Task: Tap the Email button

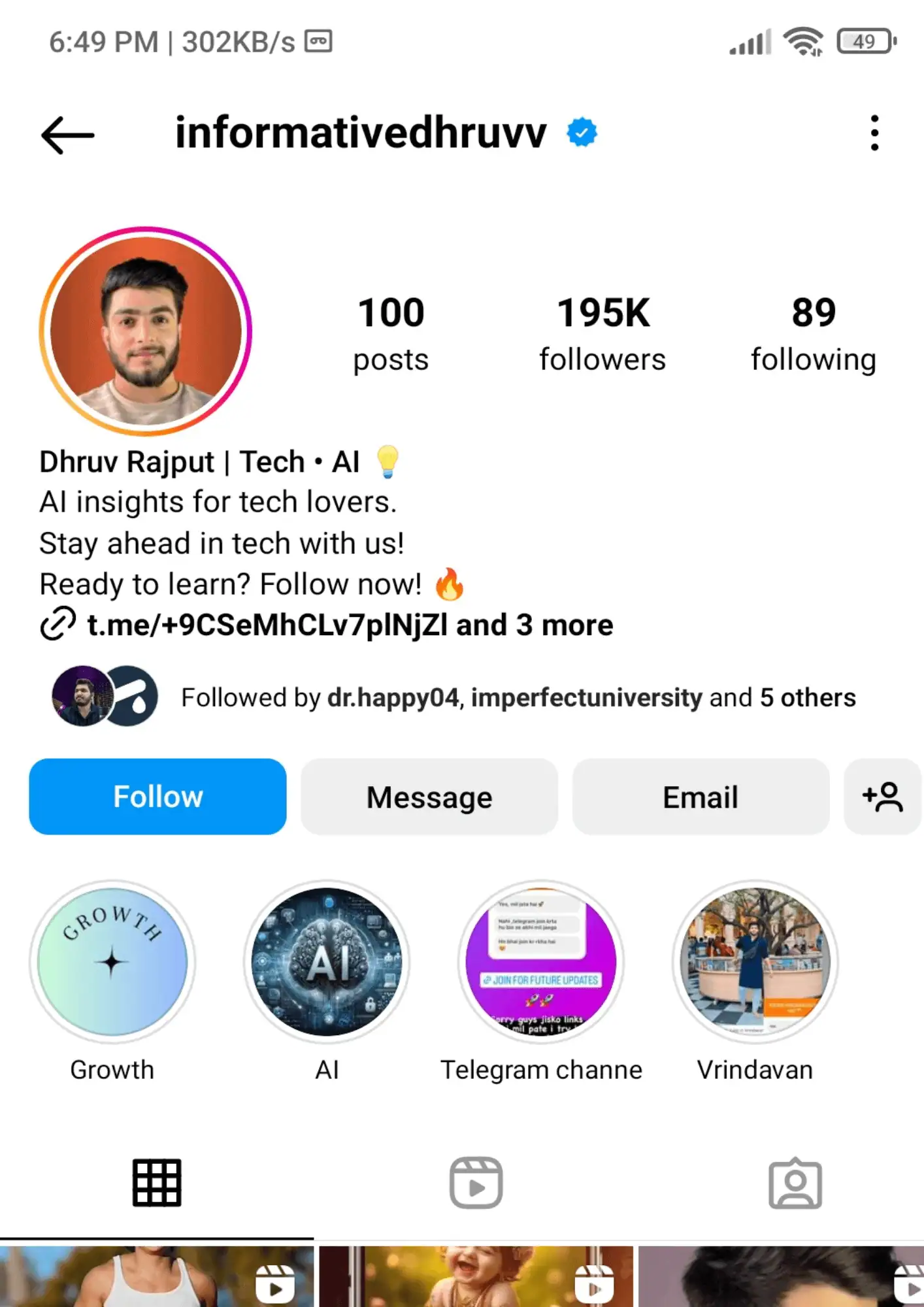Action: tap(700, 797)
